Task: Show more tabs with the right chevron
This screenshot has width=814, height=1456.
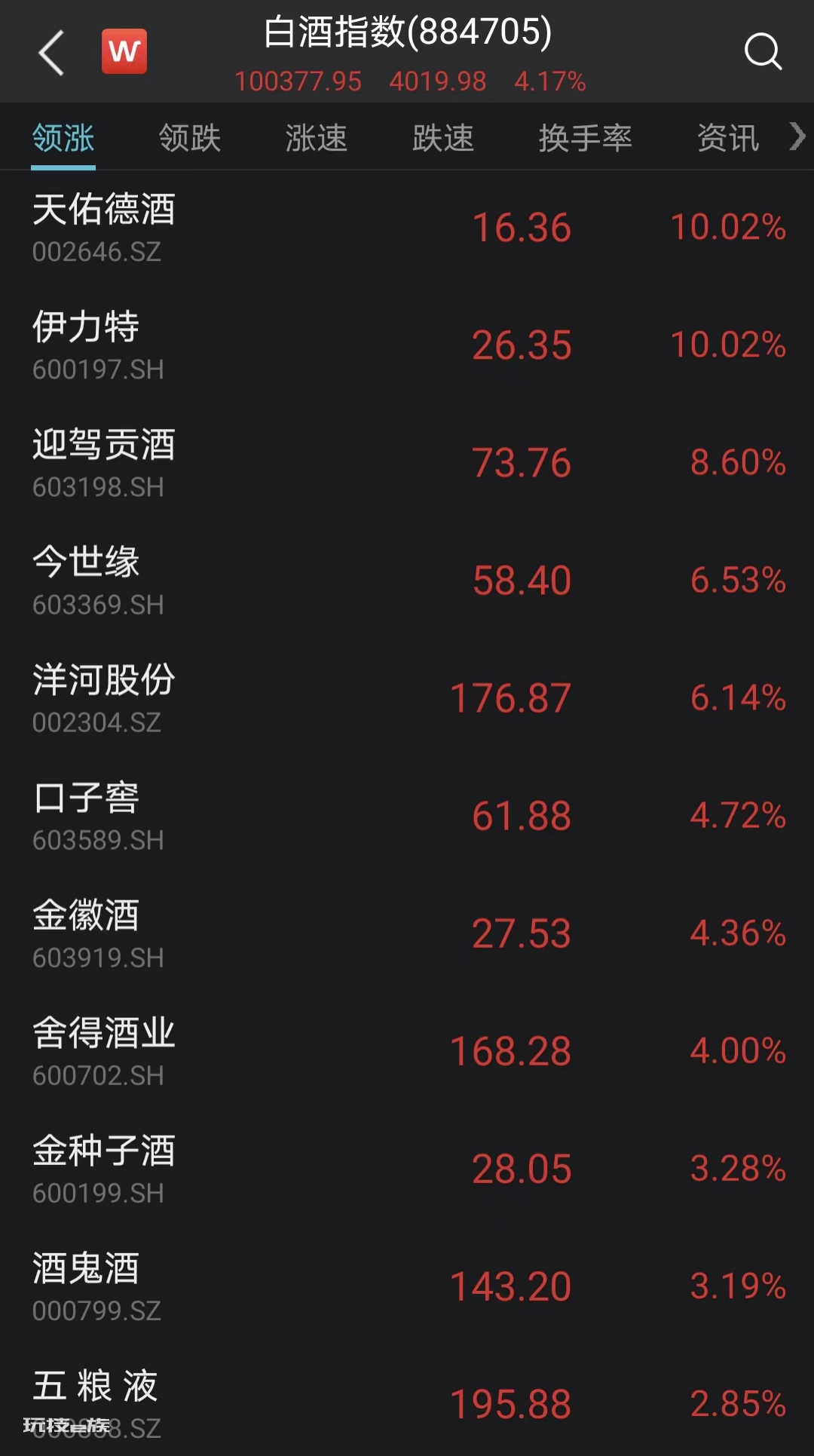Action: (797, 136)
